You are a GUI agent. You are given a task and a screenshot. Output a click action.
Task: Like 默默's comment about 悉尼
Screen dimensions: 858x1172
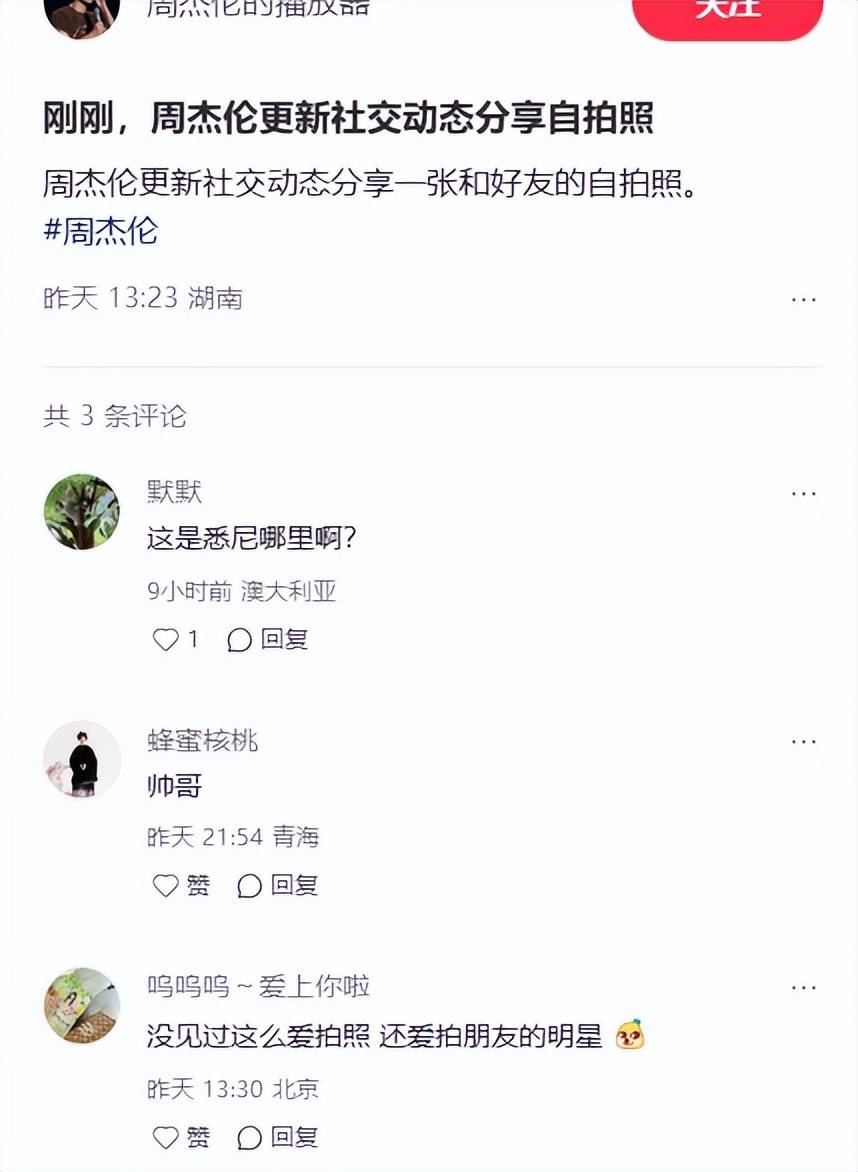[x=166, y=640]
